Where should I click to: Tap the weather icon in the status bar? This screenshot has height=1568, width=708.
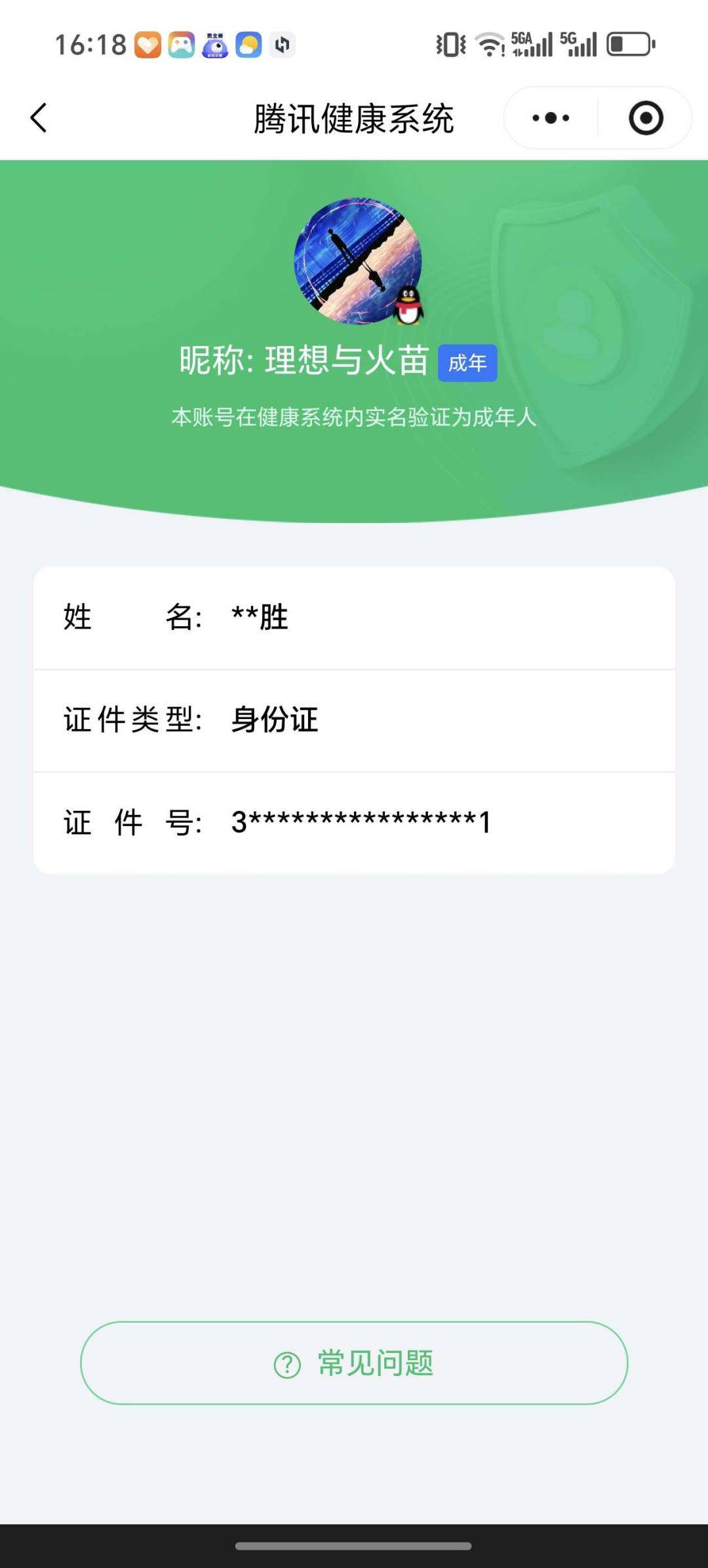click(246, 45)
